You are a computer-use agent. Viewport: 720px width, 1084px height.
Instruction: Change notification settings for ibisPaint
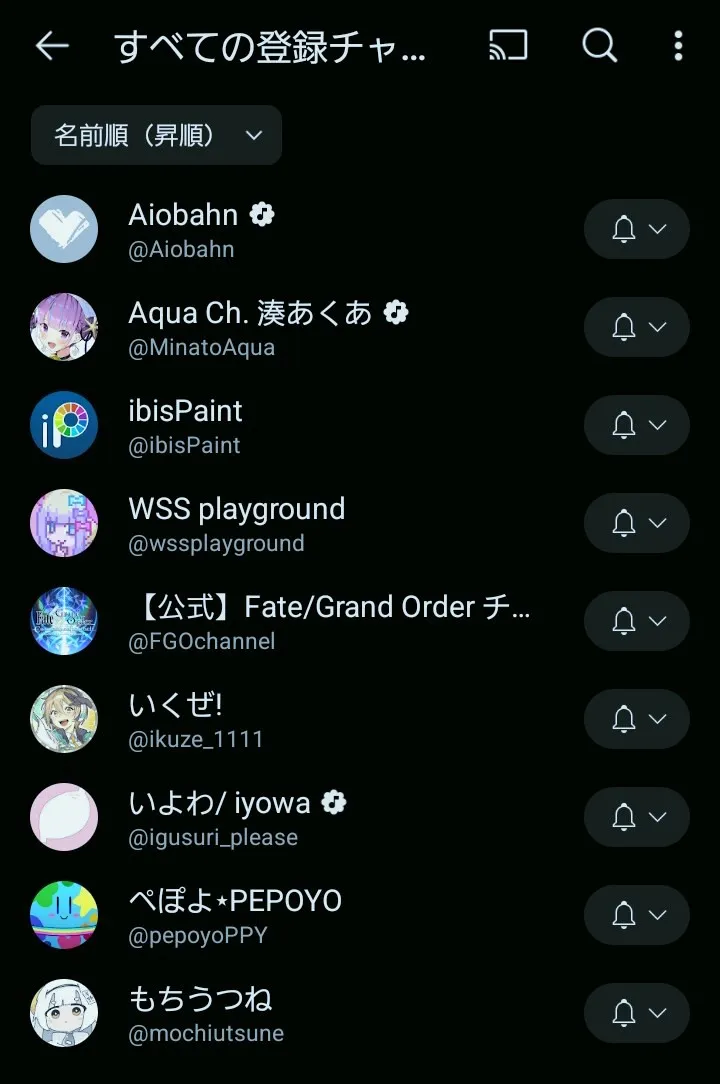(x=637, y=425)
